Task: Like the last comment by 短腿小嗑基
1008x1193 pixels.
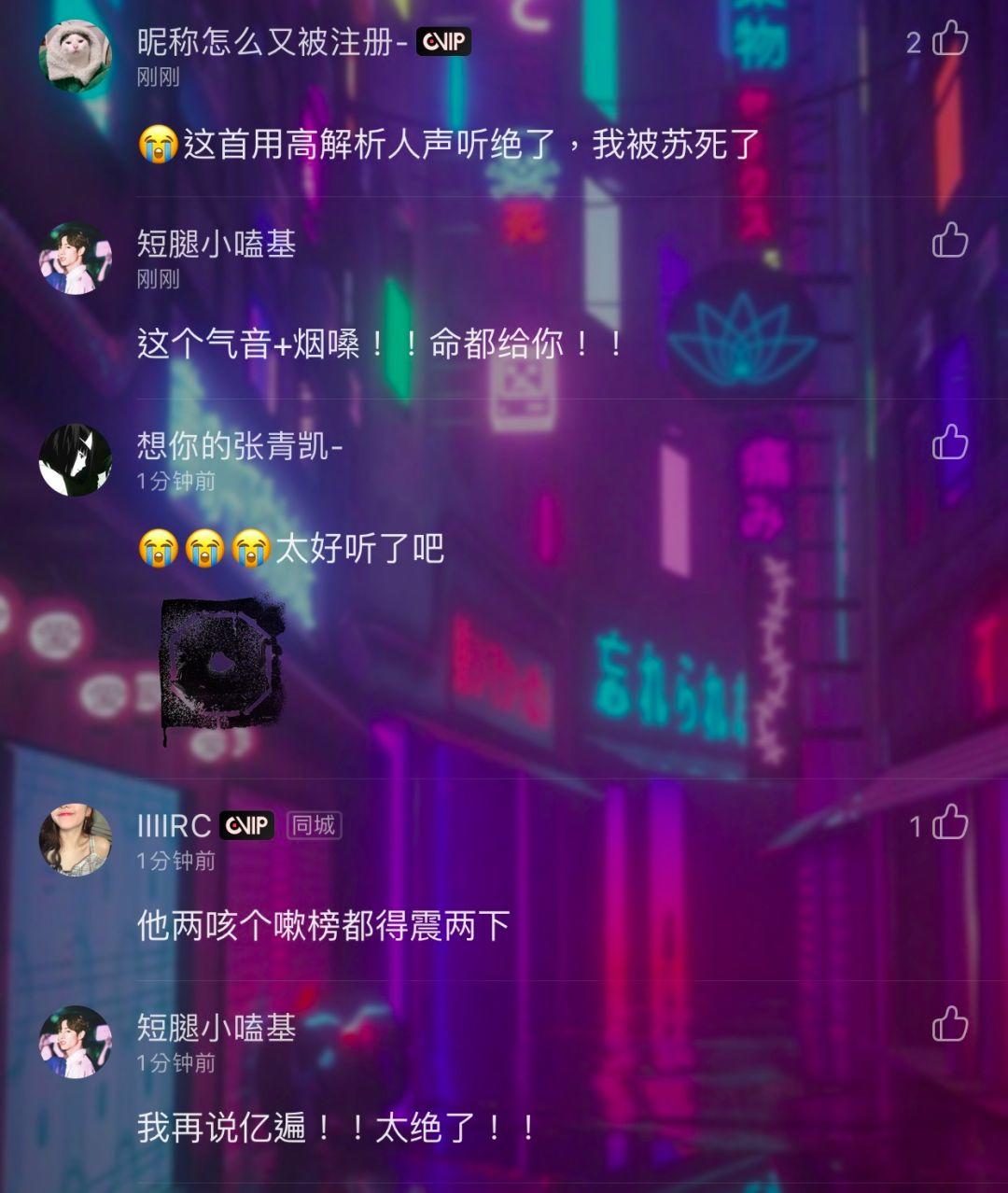Action: tap(952, 1025)
